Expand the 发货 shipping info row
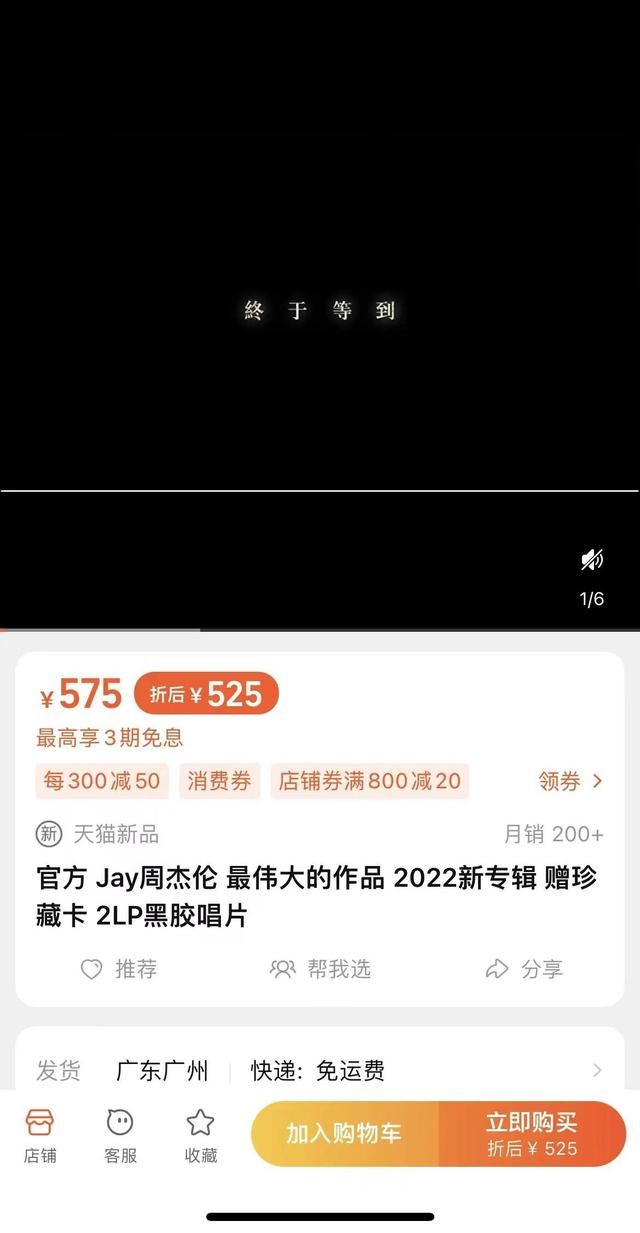Screen dimensions: 640x1233 coord(320,1070)
